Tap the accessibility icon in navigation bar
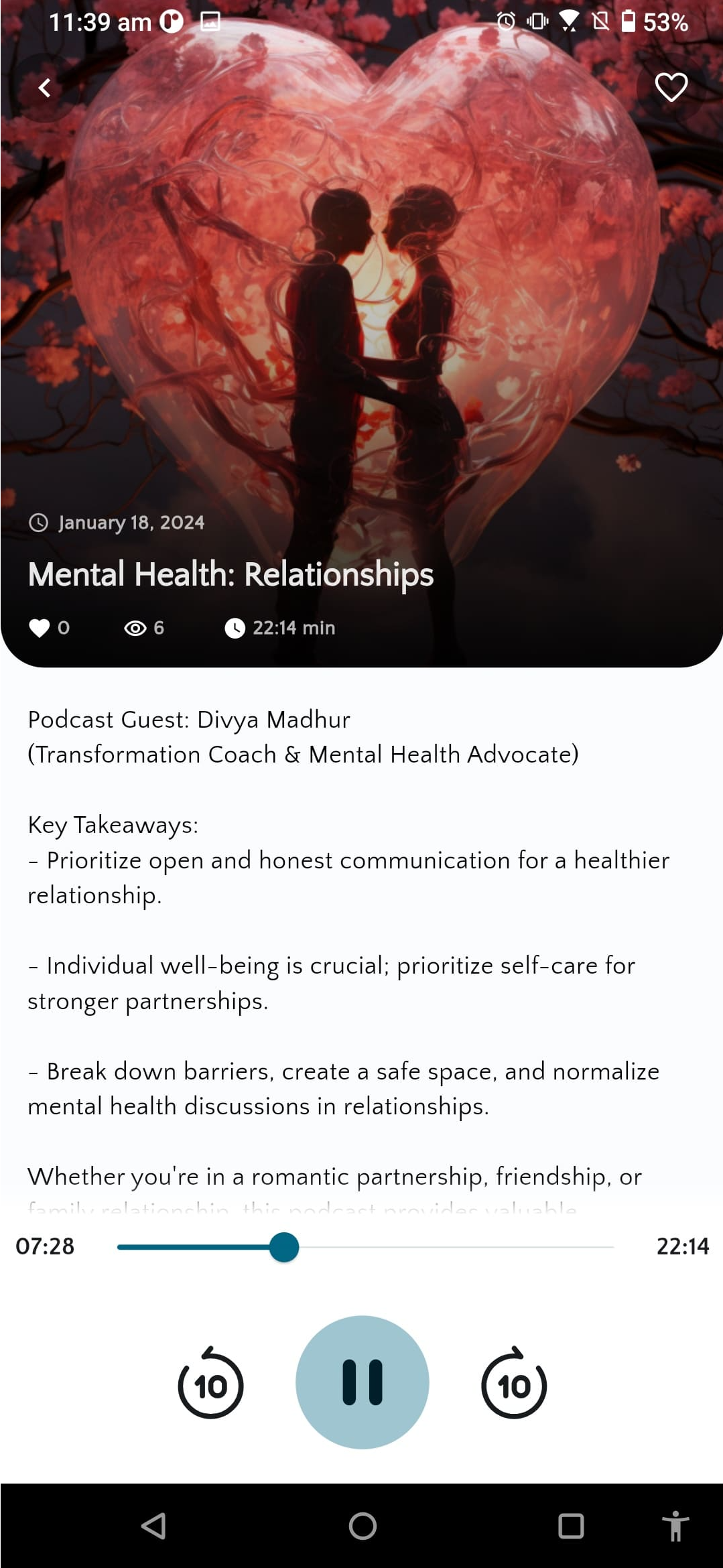This screenshot has width=723, height=1568. pos(675,1525)
